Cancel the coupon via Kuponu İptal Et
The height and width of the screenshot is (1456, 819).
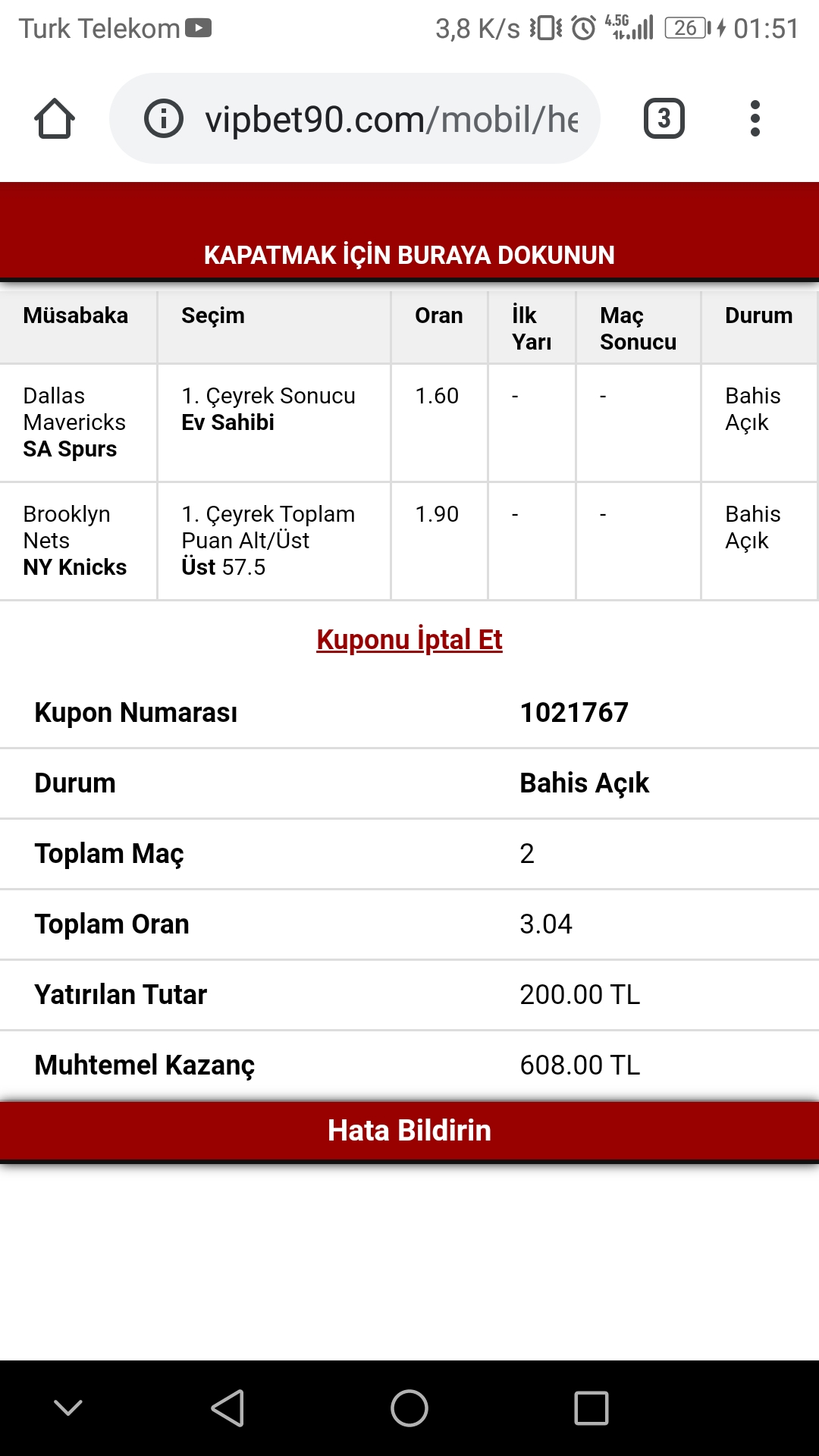(x=409, y=639)
